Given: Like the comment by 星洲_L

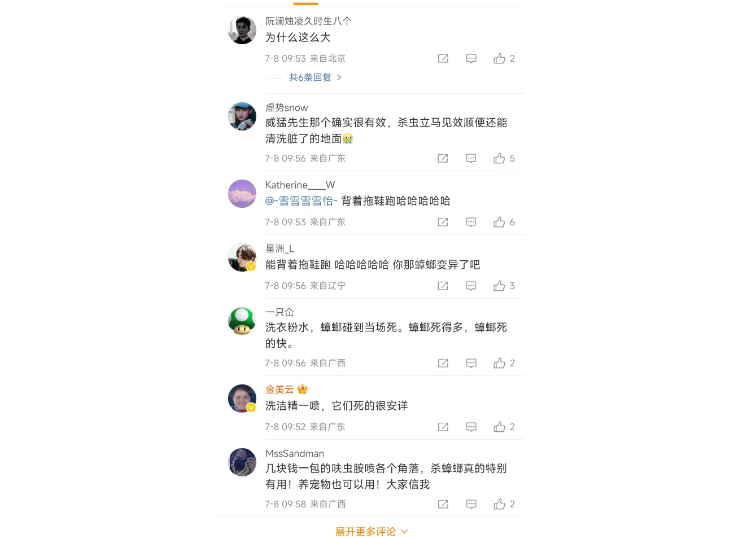Looking at the screenshot, I should [x=499, y=286].
